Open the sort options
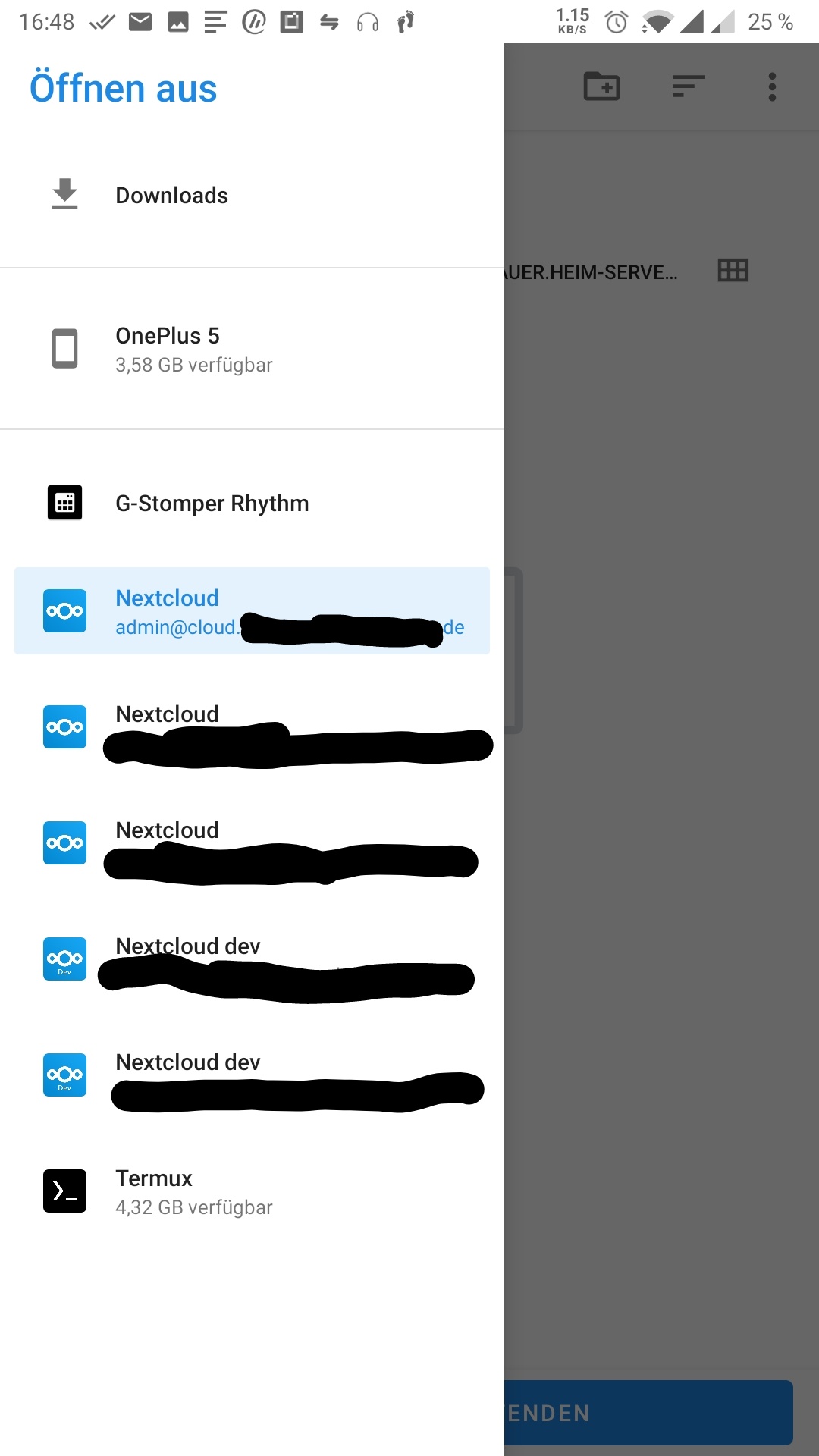The image size is (819, 1456). pyautogui.click(x=688, y=86)
